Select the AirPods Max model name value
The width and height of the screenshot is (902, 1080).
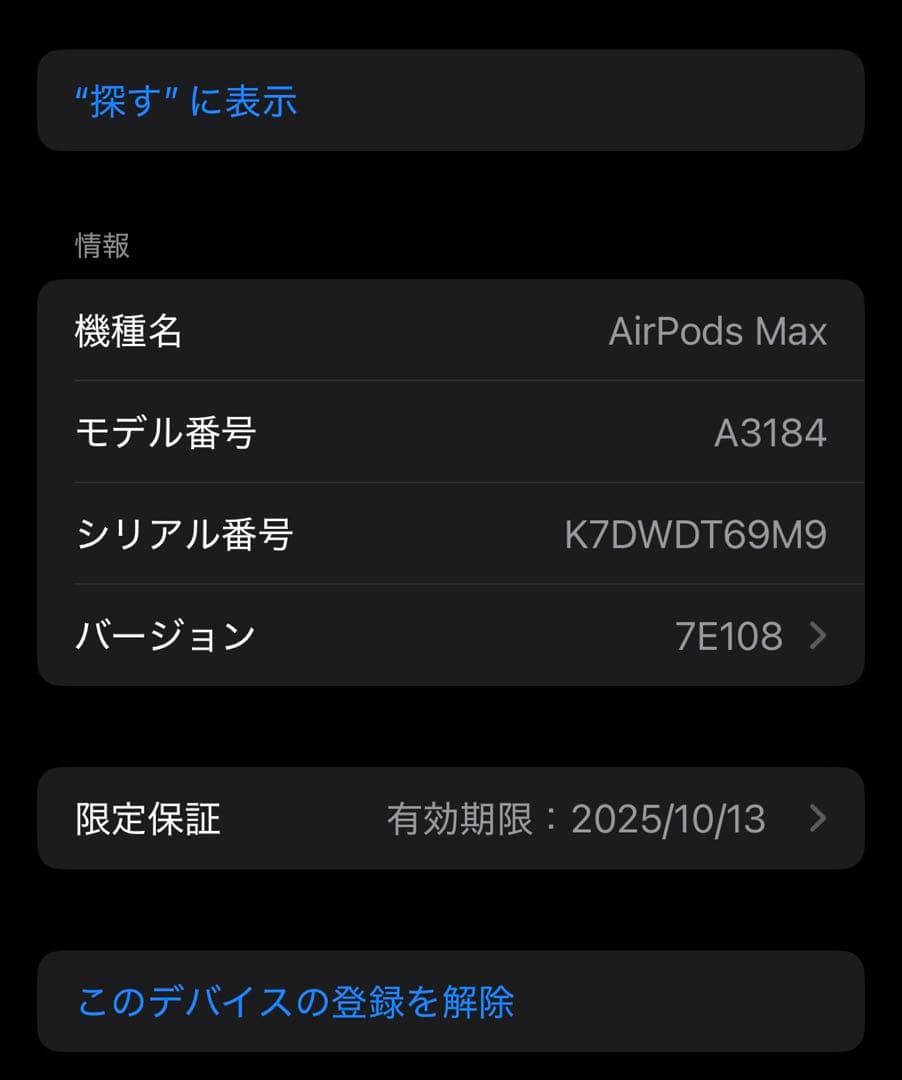(x=719, y=331)
